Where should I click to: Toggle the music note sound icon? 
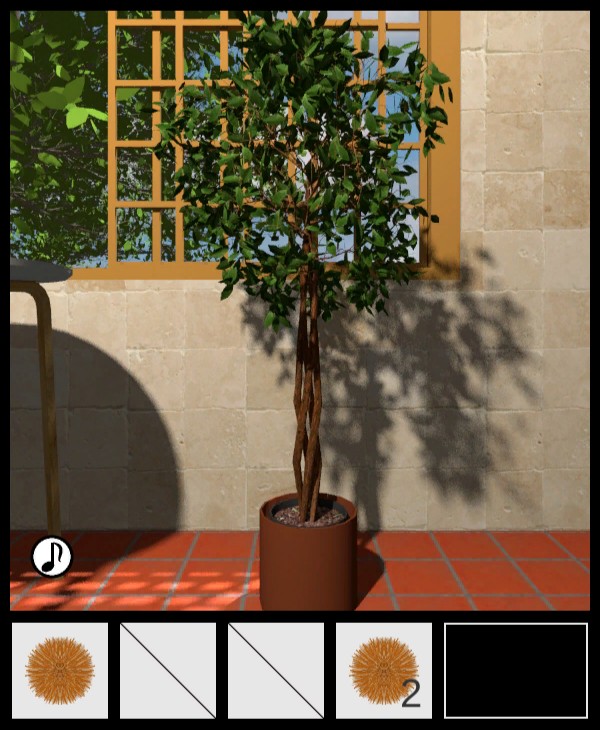click(x=51, y=557)
